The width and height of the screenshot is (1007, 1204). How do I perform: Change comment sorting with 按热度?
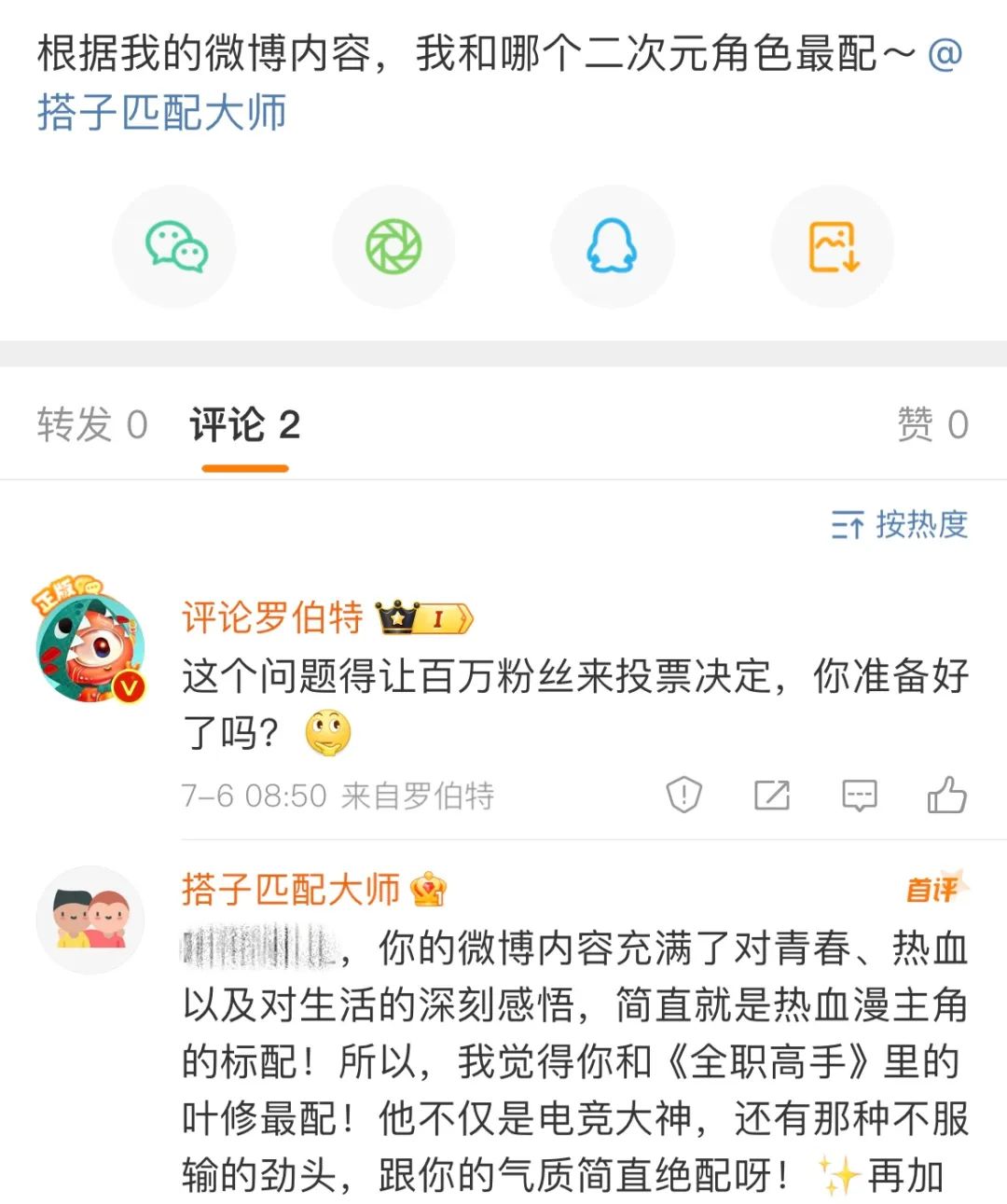click(899, 525)
